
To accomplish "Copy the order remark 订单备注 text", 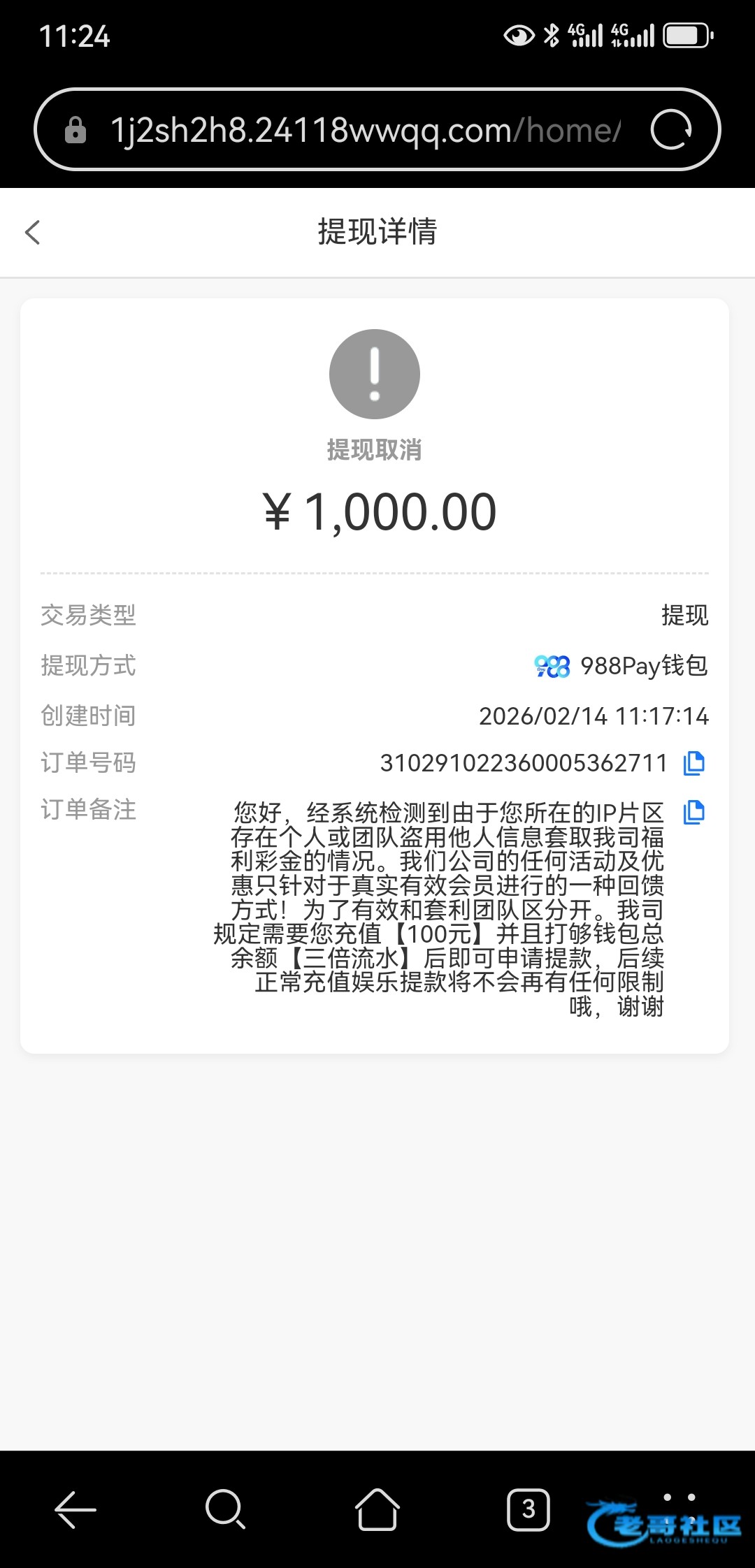I will pos(693,812).
